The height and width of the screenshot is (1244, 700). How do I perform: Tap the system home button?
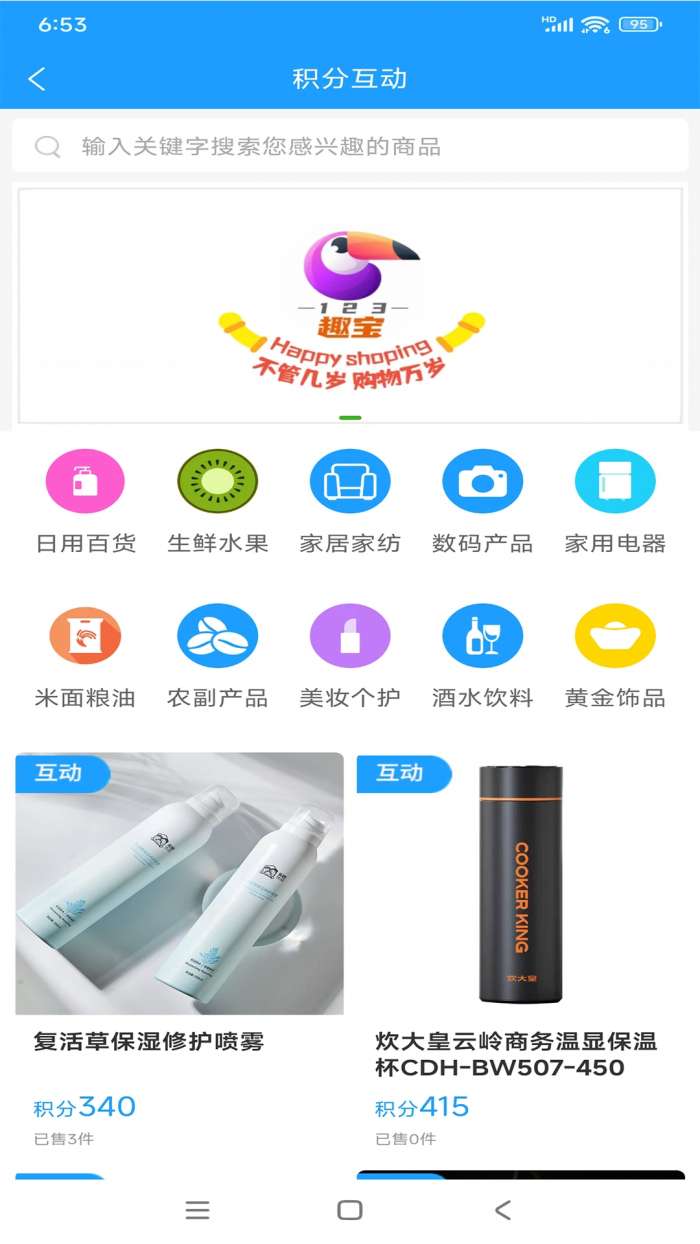(x=350, y=1210)
